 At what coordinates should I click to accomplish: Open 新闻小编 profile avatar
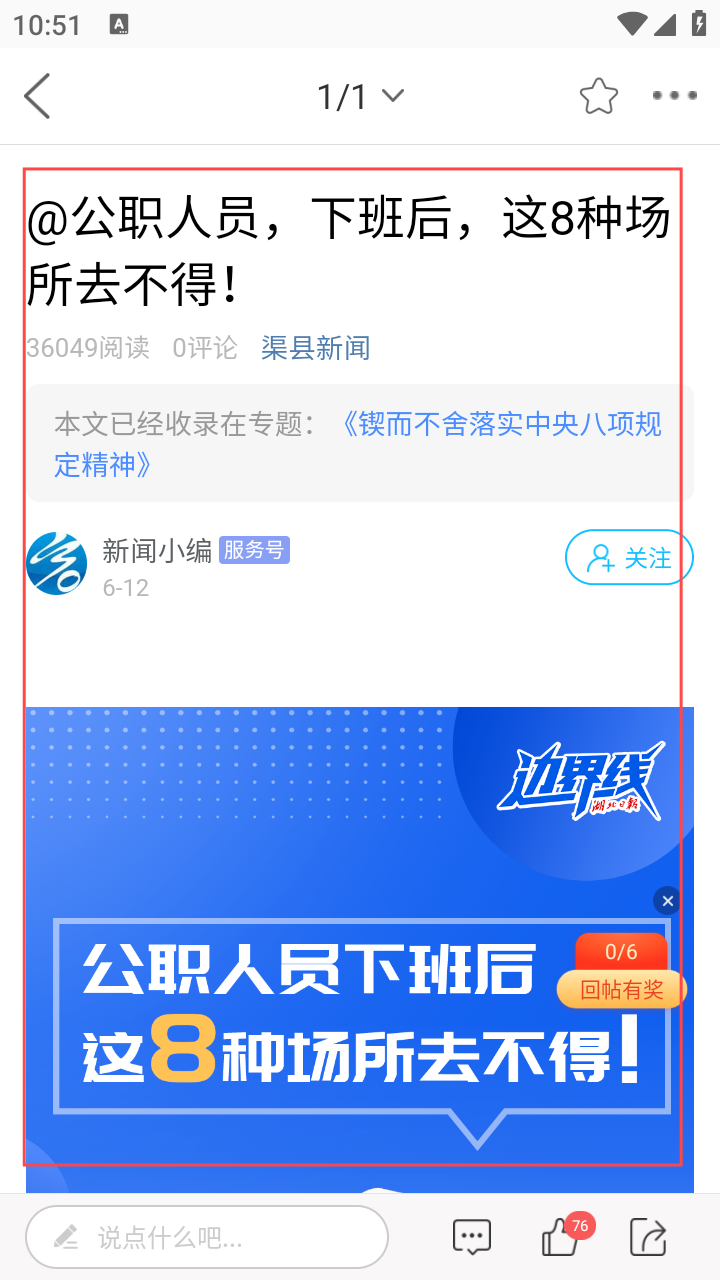pos(56,563)
